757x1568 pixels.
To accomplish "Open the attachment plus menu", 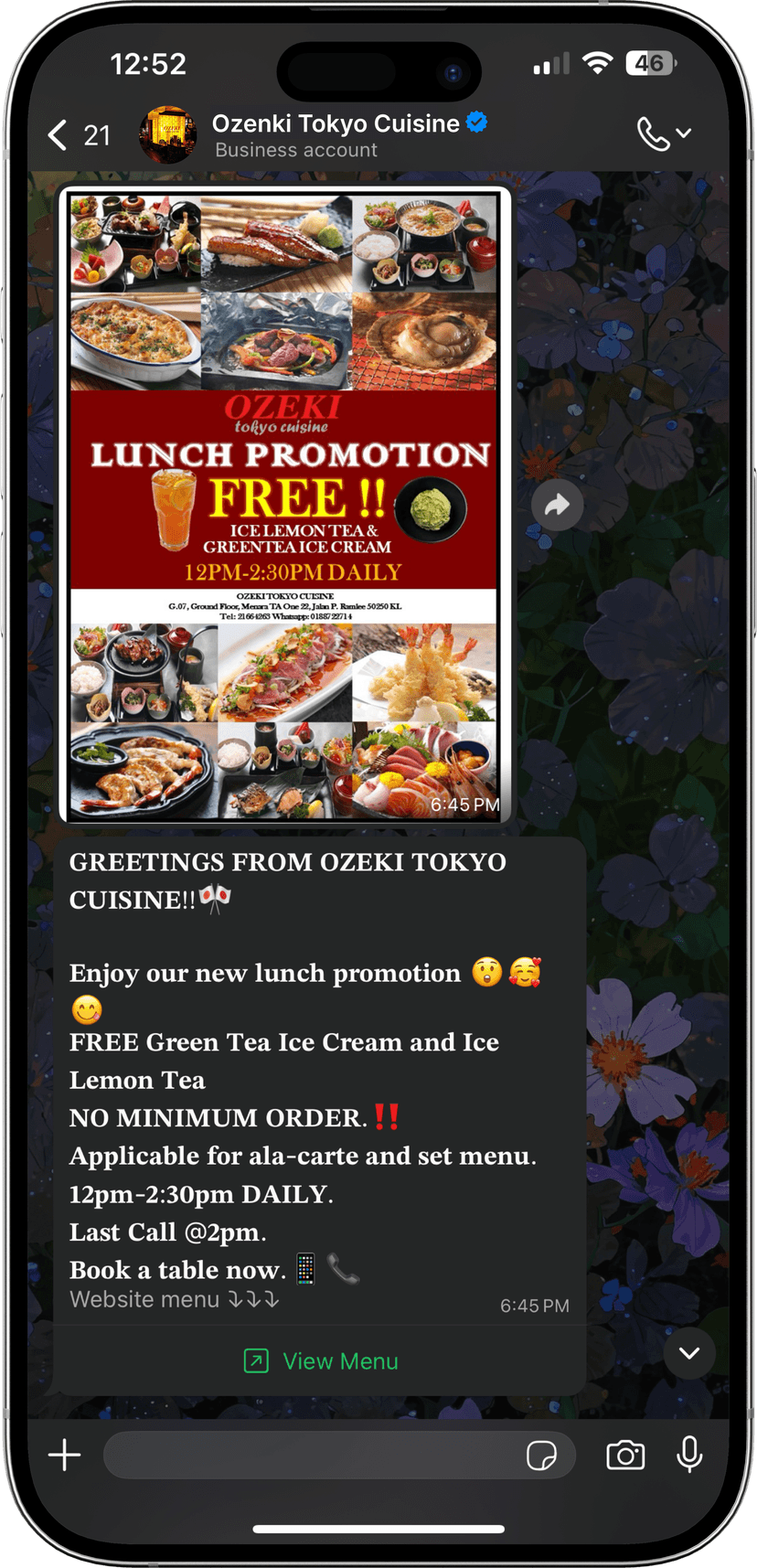I will click(64, 1455).
